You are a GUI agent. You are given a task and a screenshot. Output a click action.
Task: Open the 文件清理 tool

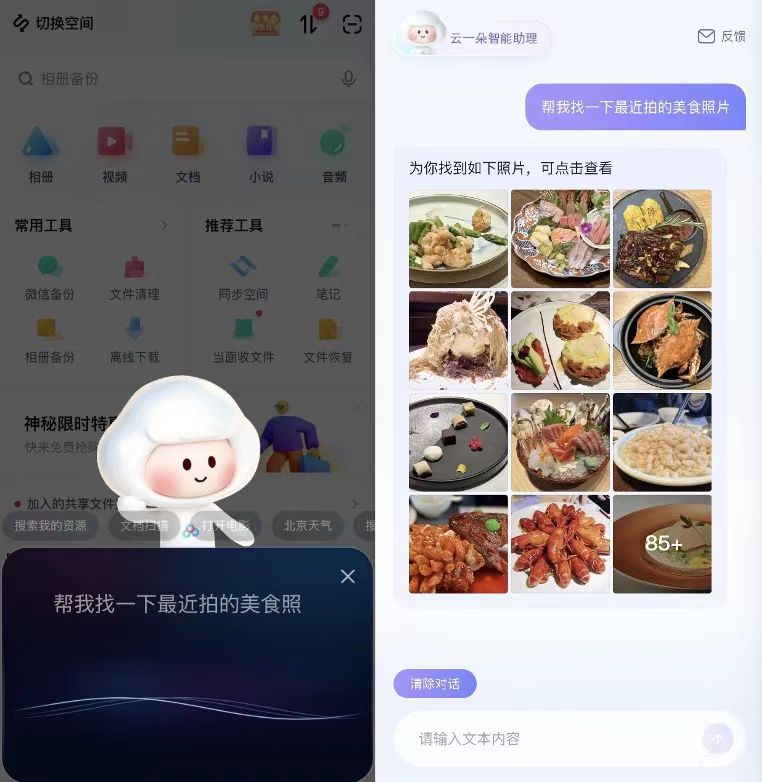(x=134, y=278)
